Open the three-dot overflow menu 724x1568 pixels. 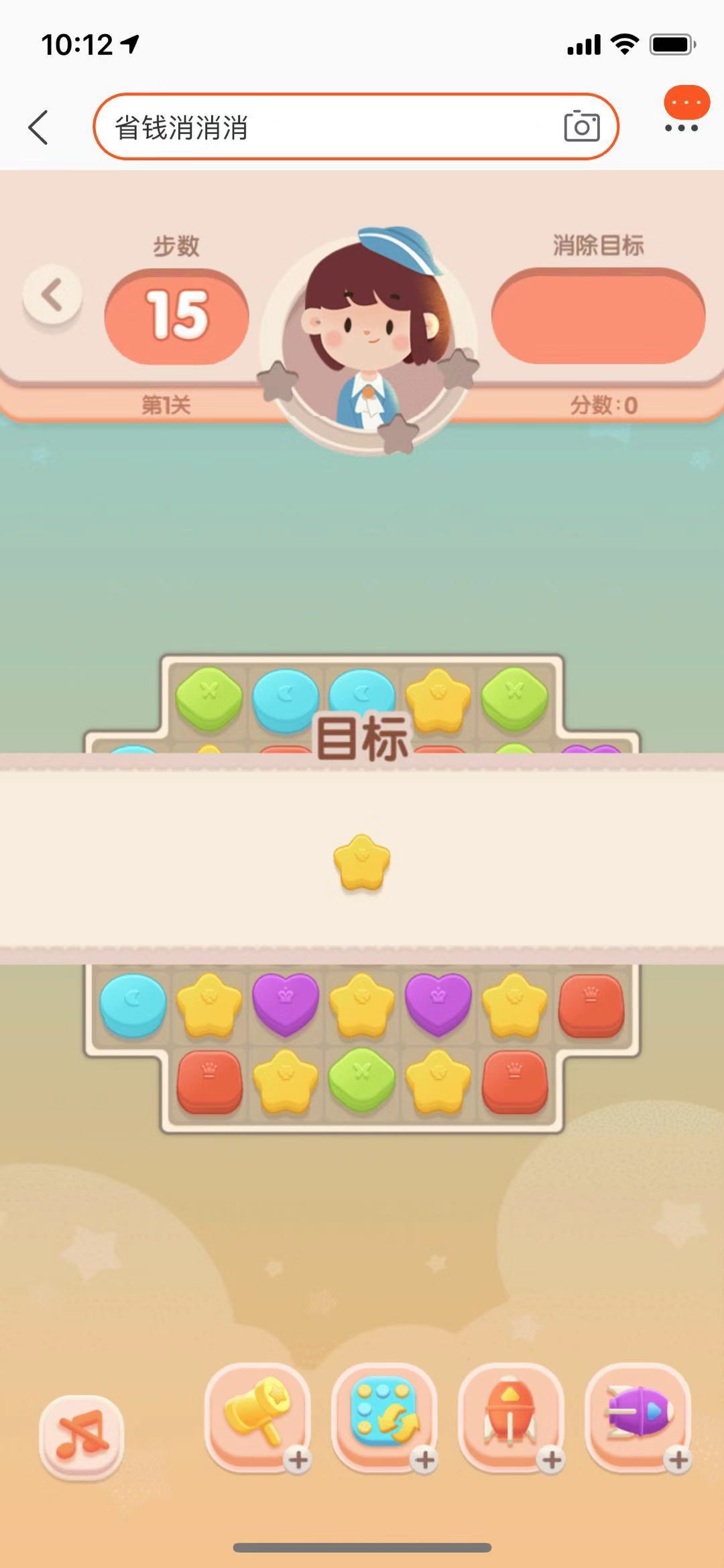coord(682,127)
